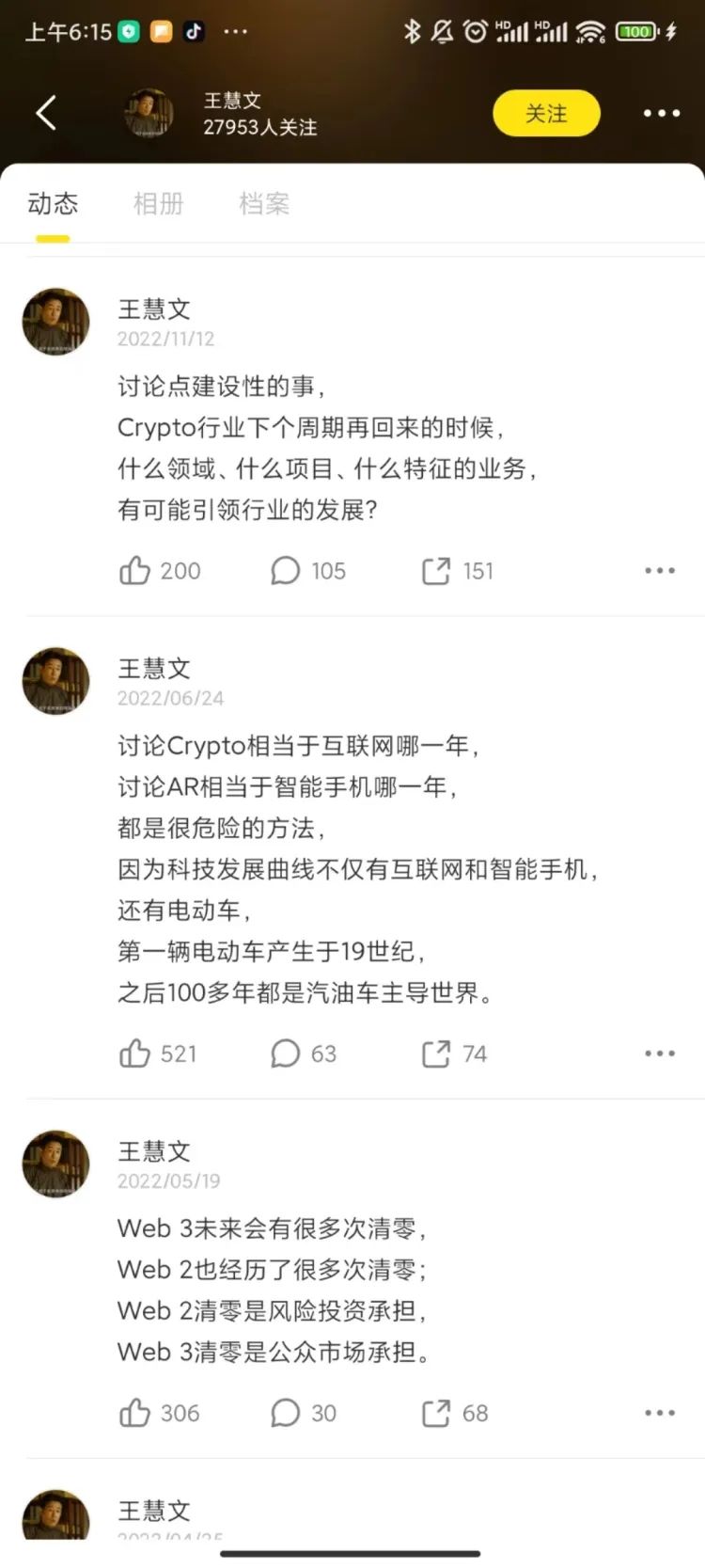Go back using the header arrow

(x=45, y=113)
